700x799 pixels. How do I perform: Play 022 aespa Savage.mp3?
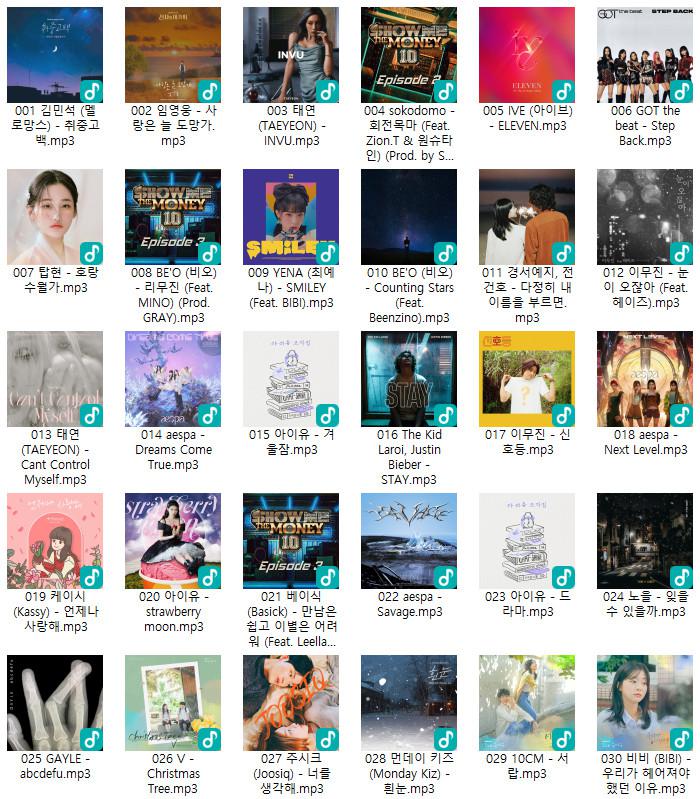[409, 541]
